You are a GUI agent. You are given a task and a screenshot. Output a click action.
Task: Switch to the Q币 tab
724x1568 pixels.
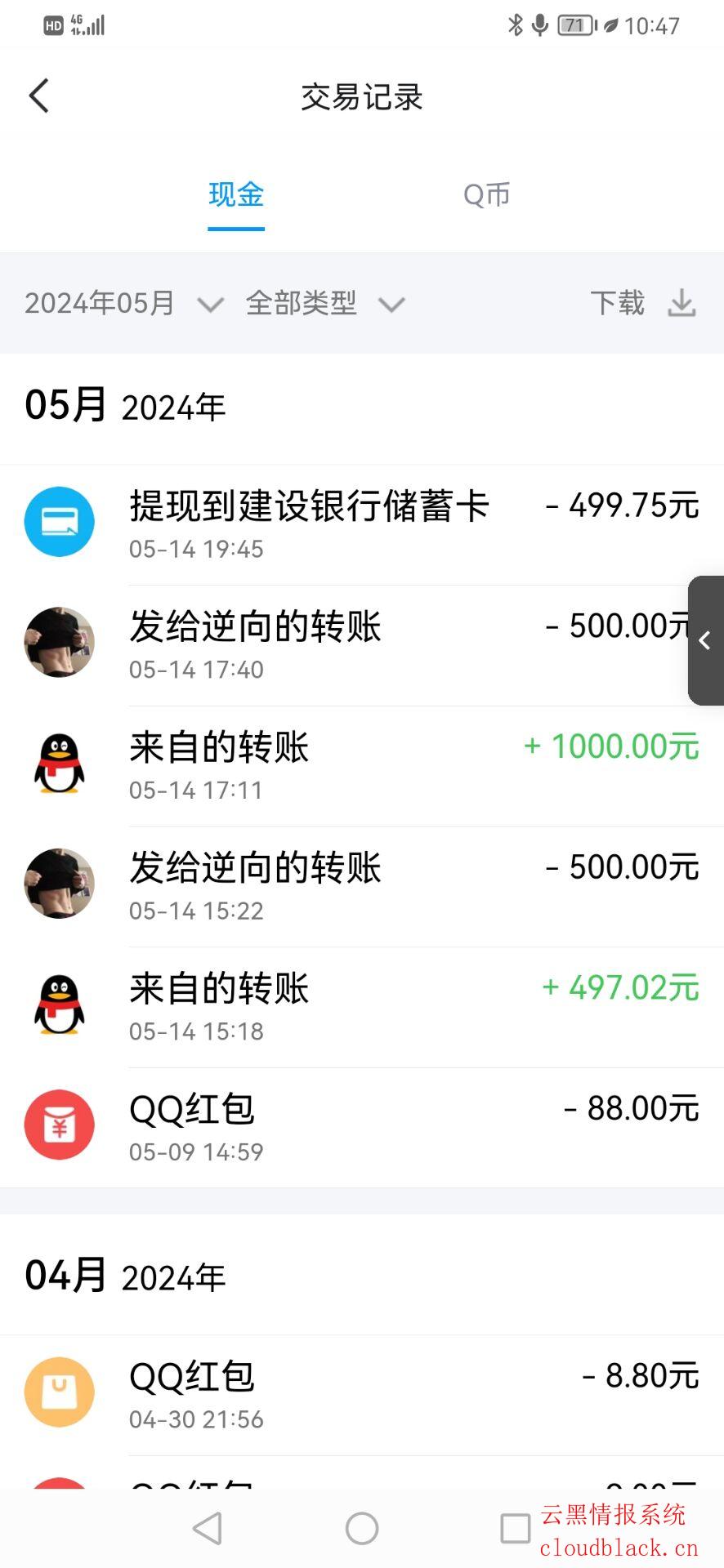tap(486, 195)
